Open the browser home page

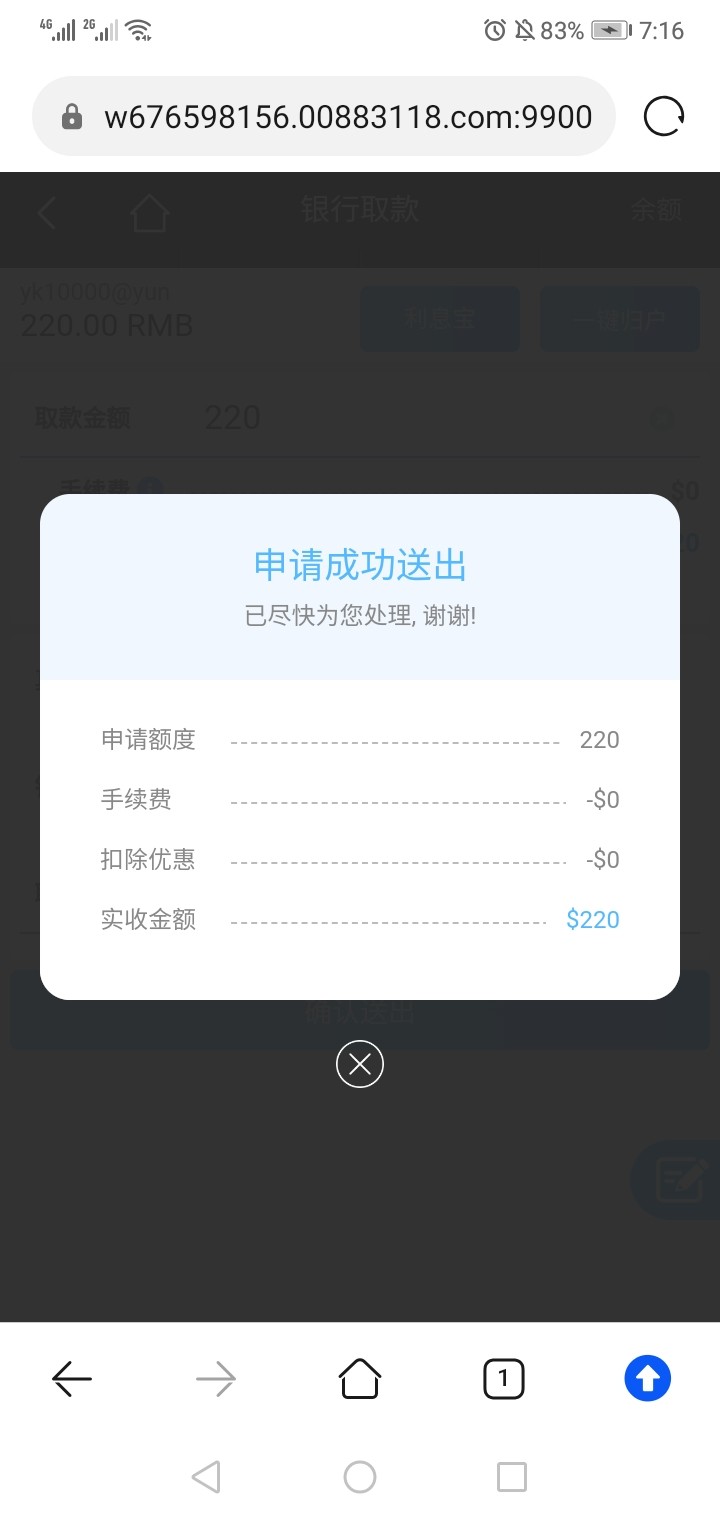tap(360, 1380)
